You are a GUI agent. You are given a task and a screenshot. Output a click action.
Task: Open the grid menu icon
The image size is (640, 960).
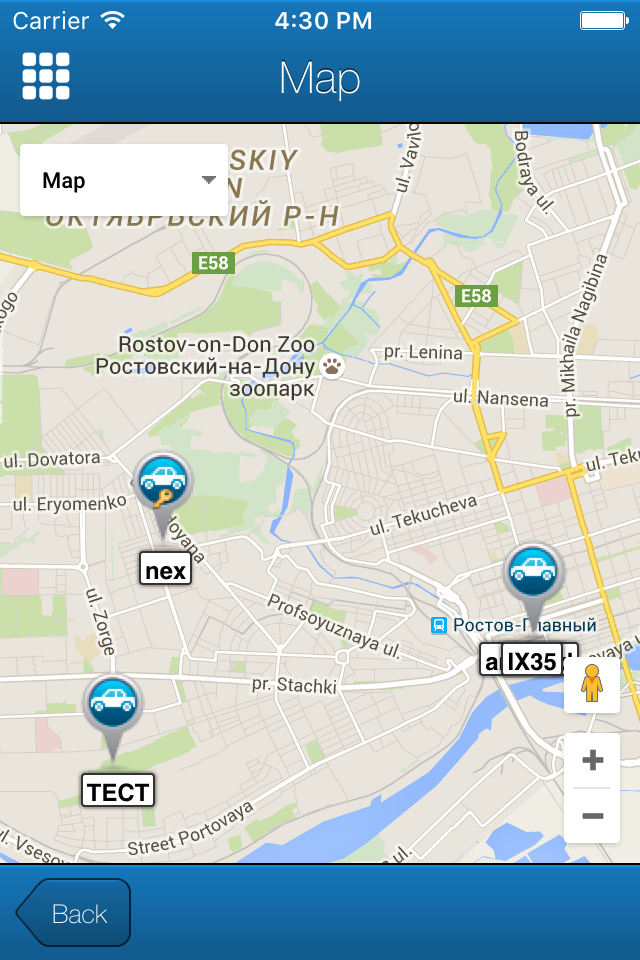[46, 76]
